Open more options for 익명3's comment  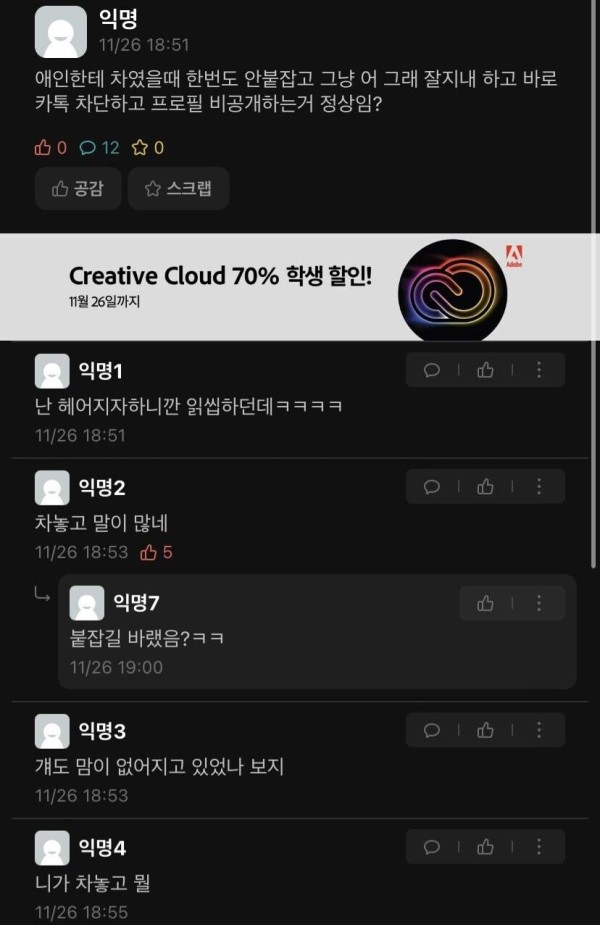(539, 730)
